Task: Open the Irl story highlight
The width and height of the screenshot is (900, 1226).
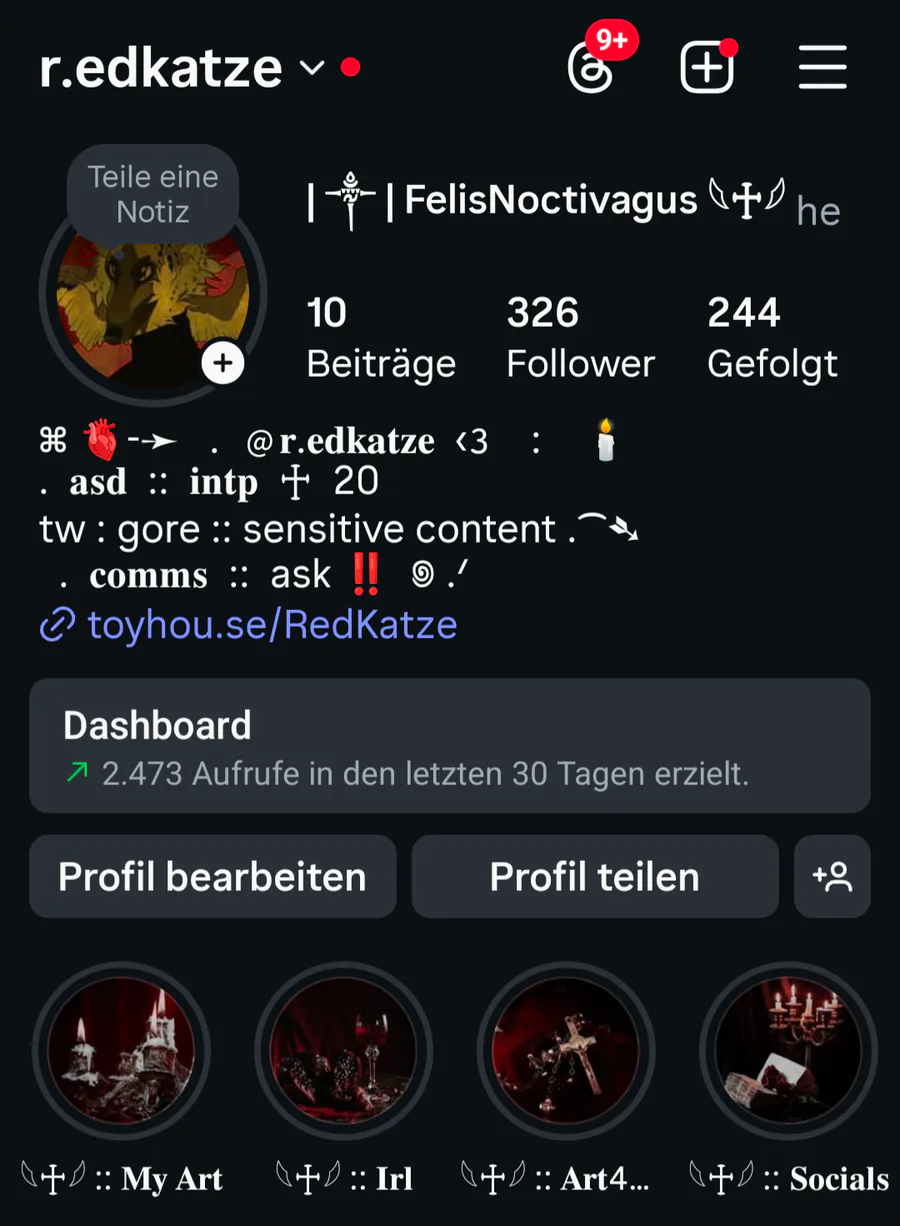Action: pyautogui.click(x=344, y=1051)
